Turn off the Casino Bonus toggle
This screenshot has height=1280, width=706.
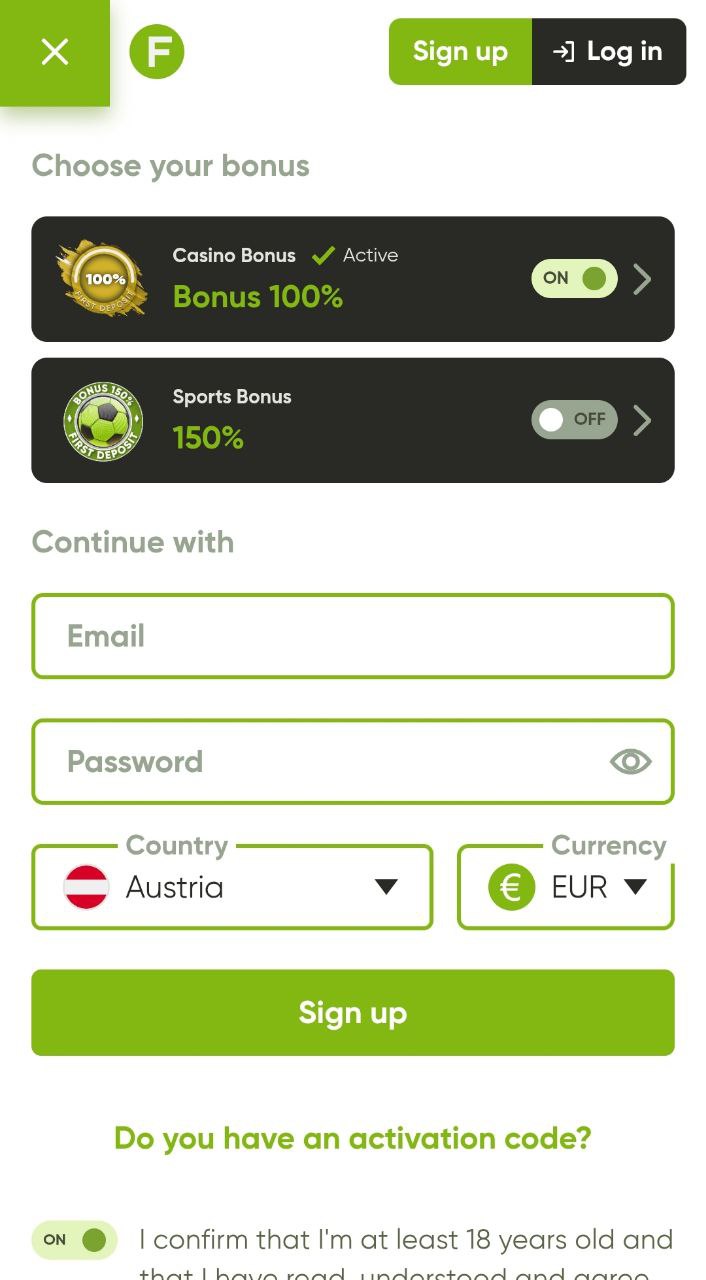574,279
